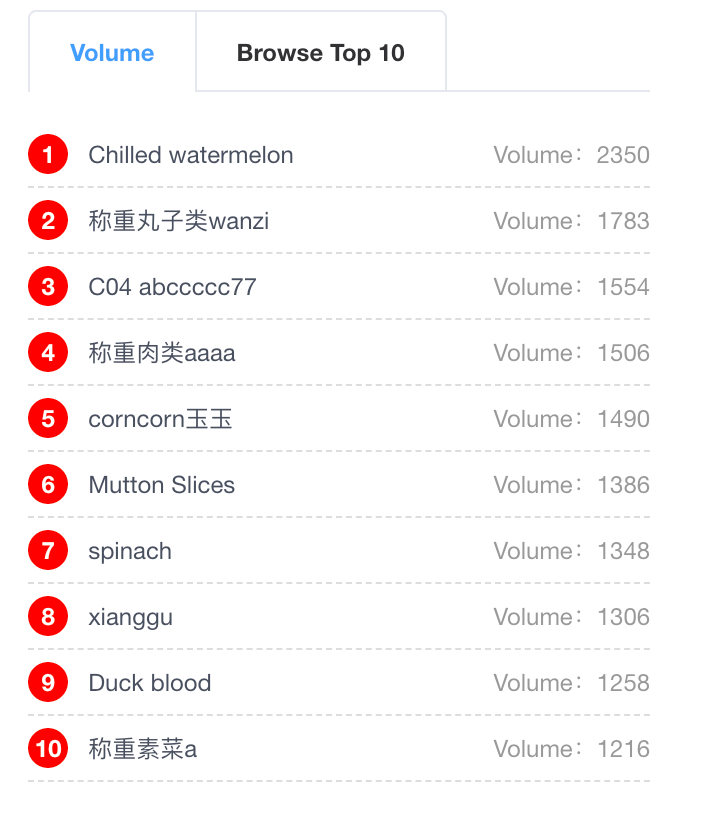Switch to the Volume tab
Viewport: 722px width, 816px height.
point(112,53)
